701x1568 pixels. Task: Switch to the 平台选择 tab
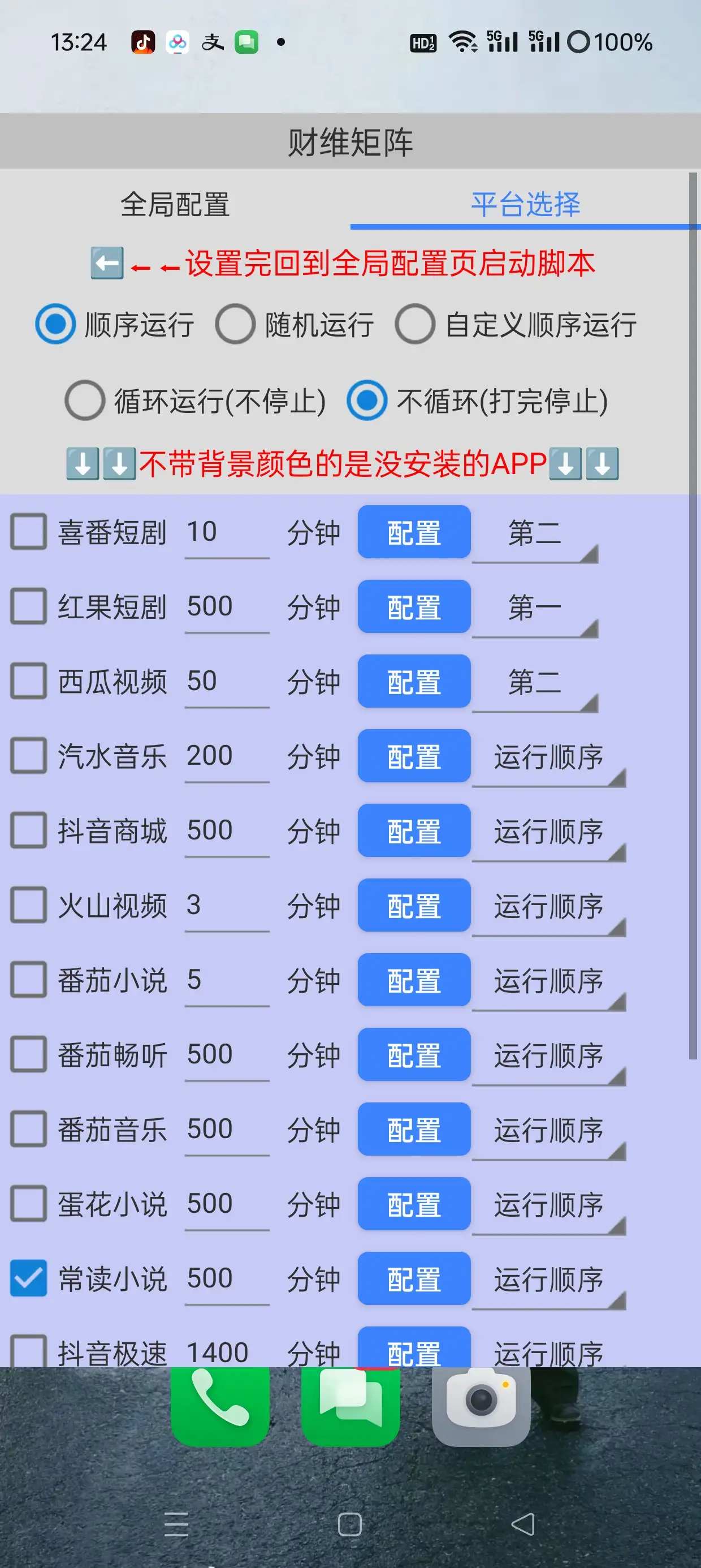tap(525, 204)
